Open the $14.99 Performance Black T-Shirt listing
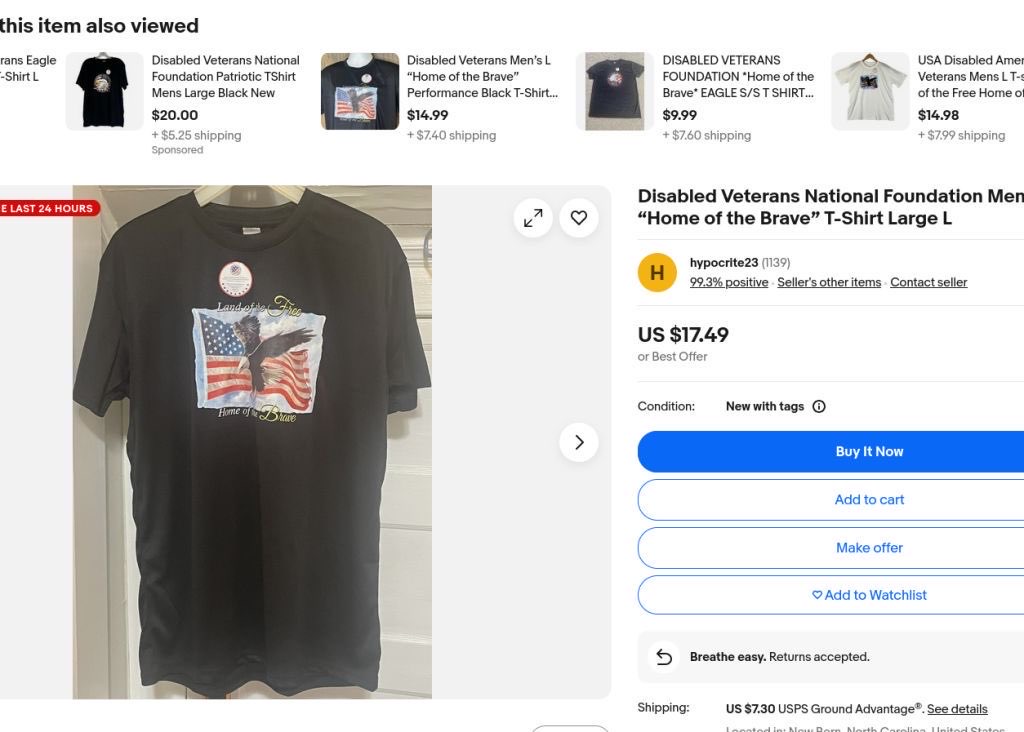Image resolution: width=1024 pixels, height=732 pixels. (482, 76)
